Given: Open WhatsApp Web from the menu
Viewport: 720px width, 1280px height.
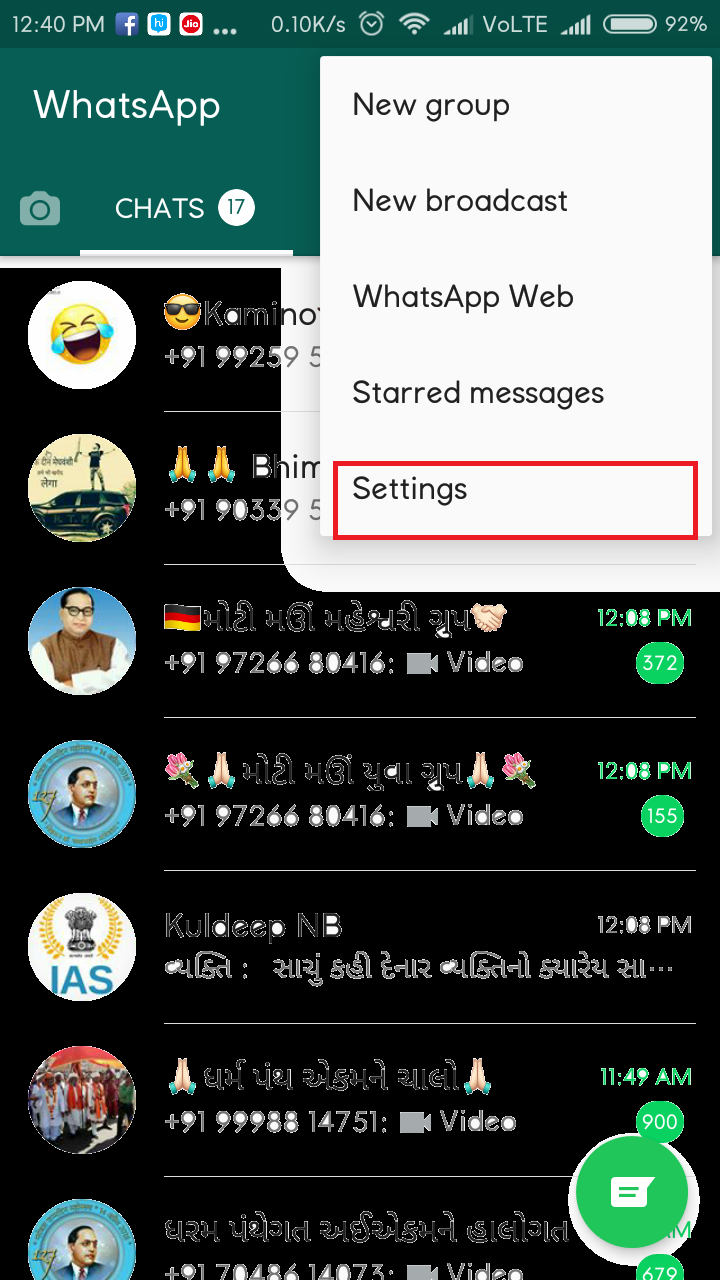Looking at the screenshot, I should tap(463, 297).
